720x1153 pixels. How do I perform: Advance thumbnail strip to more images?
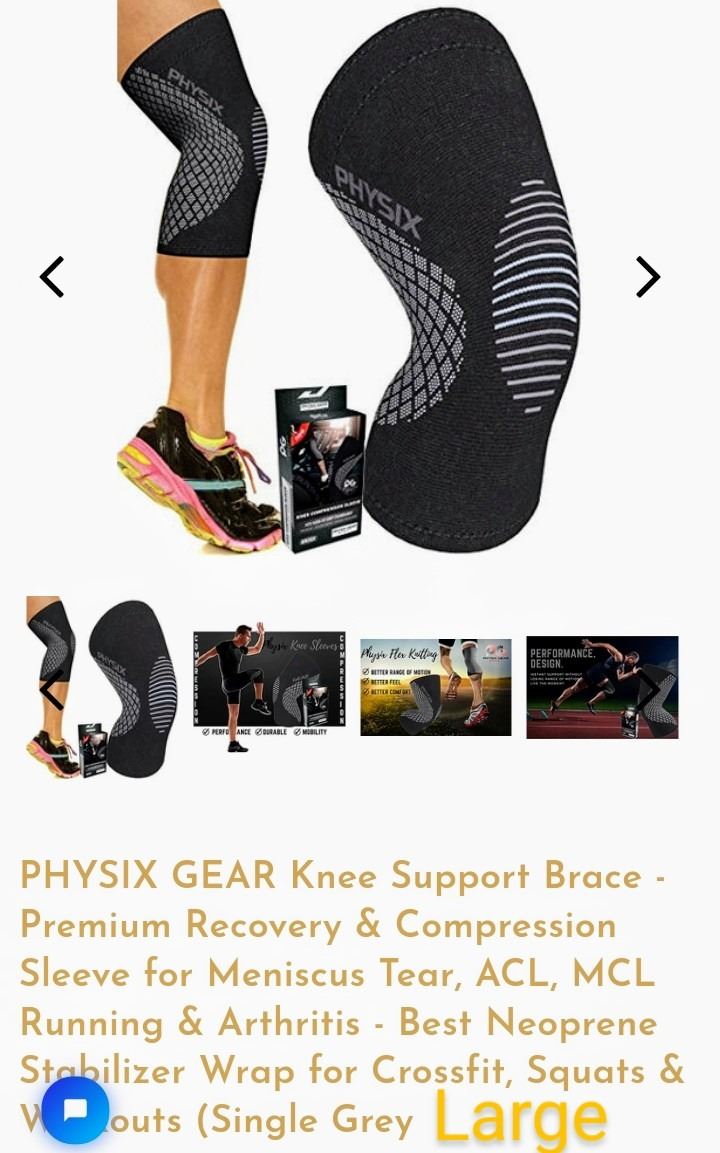[650, 689]
